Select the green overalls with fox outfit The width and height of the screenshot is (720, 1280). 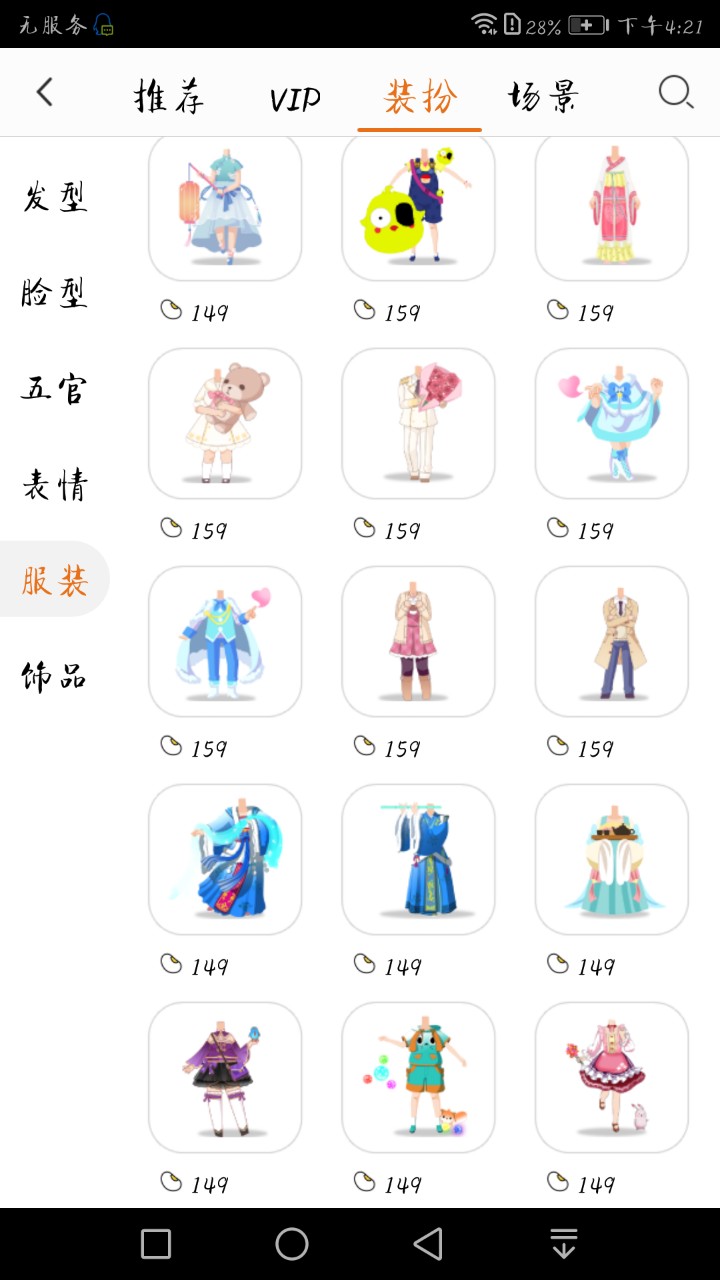pyautogui.click(x=418, y=1077)
